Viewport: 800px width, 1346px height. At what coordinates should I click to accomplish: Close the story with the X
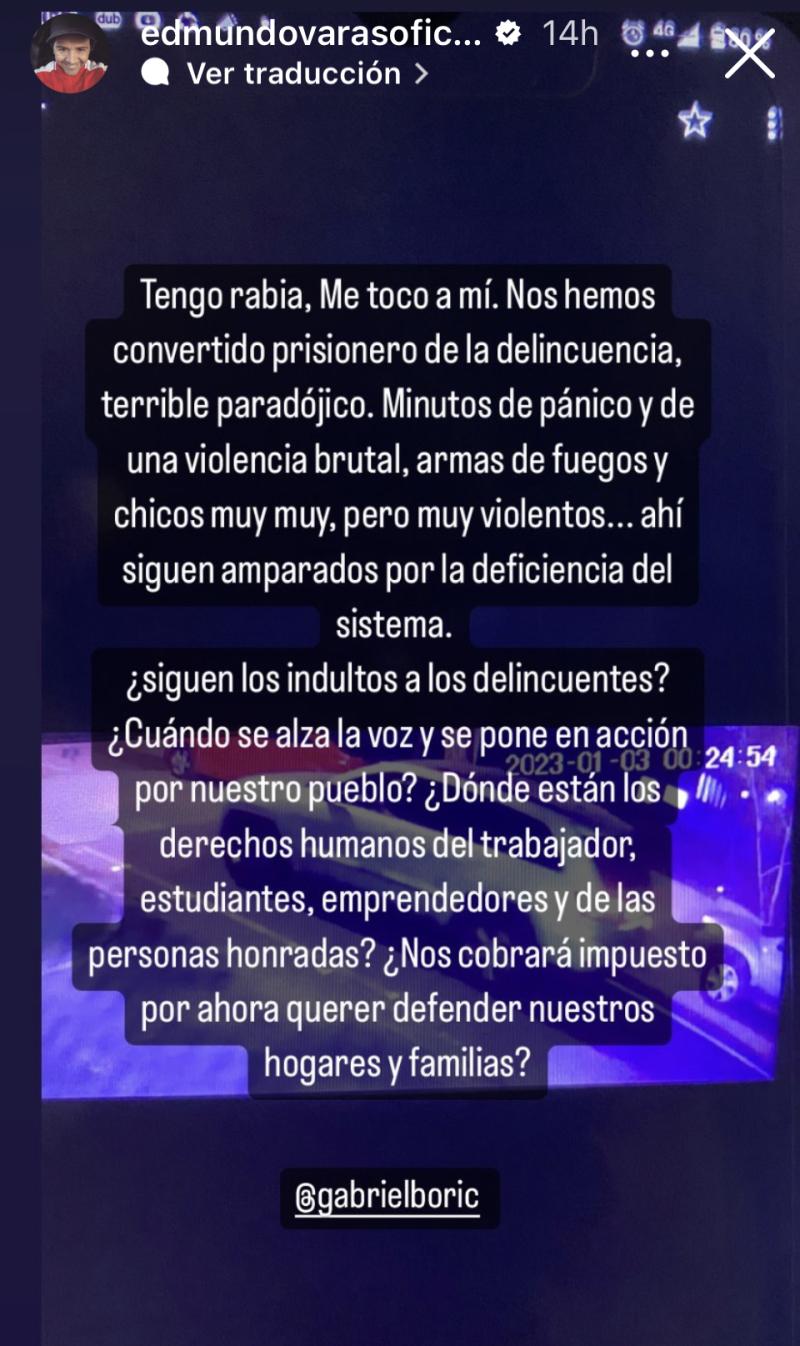tap(750, 53)
